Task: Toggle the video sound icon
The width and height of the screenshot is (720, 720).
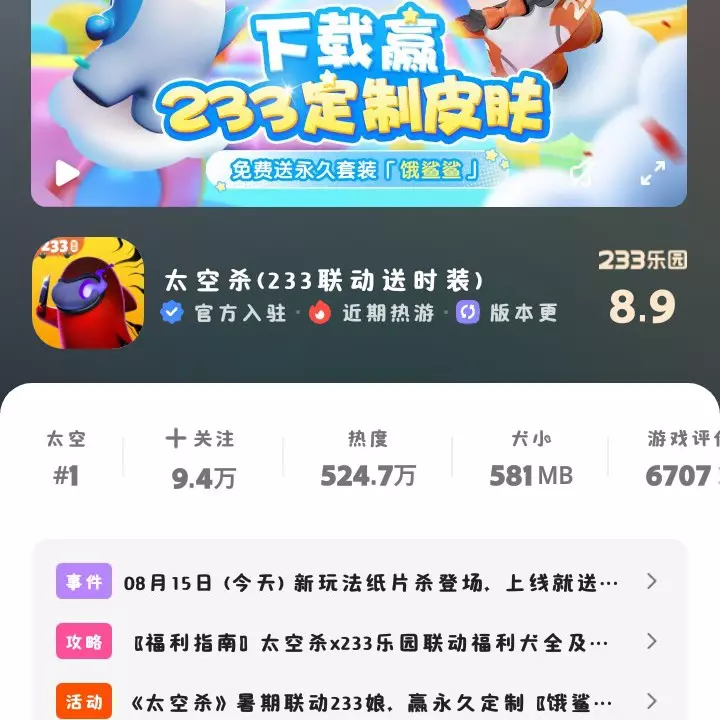Action: [x=581, y=174]
